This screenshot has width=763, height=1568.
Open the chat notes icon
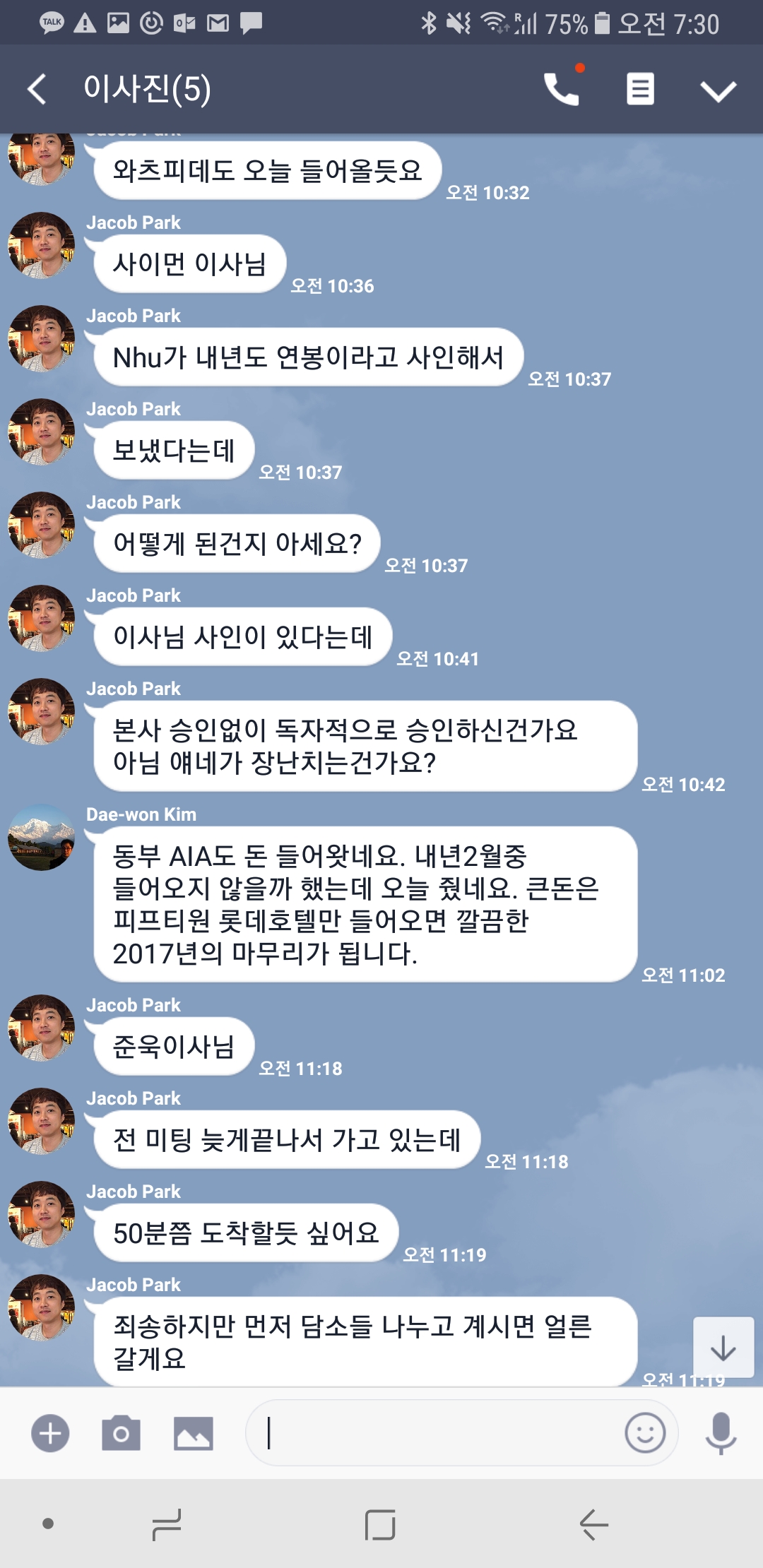pyautogui.click(x=640, y=89)
